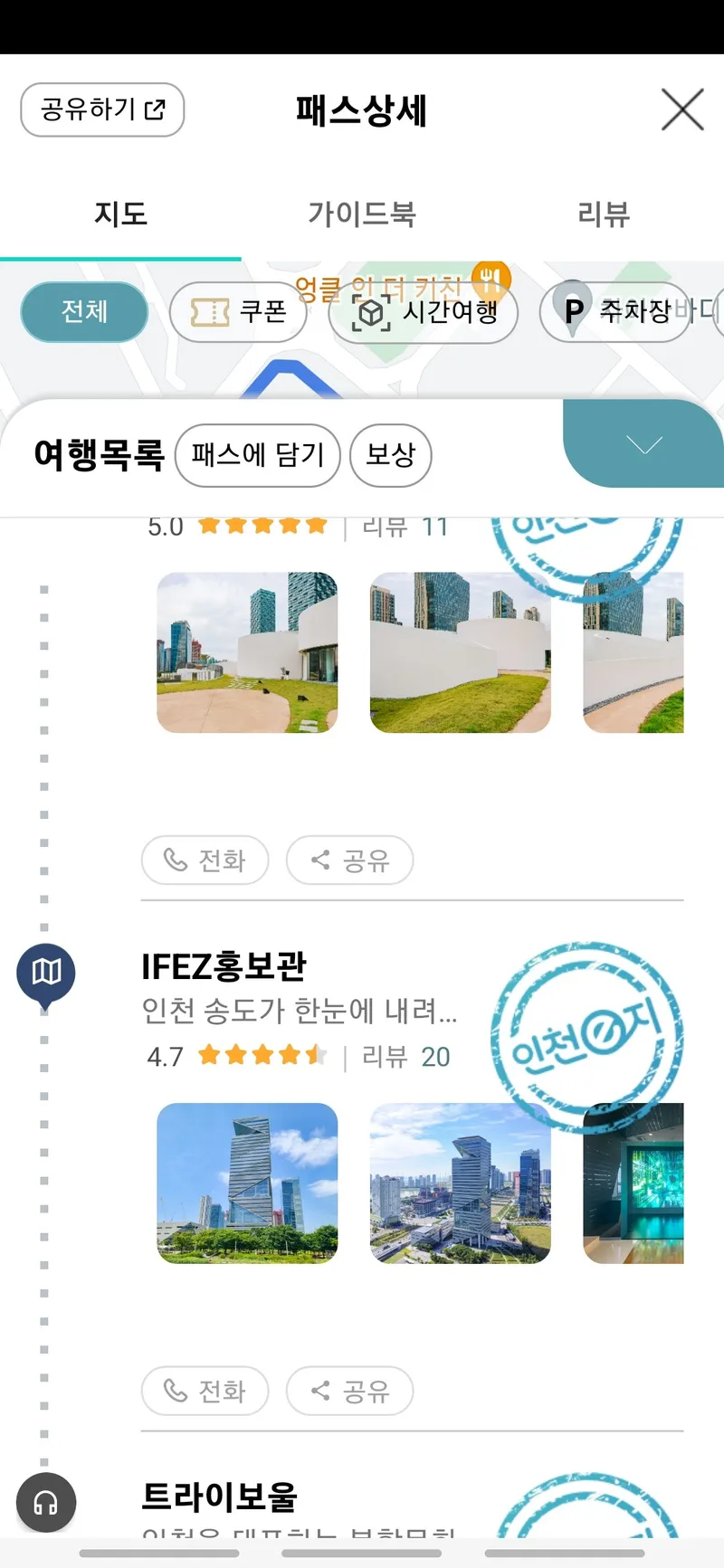Share IFEZ홍보관 with the 공유 button
Screen dimensions: 724x1568
[349, 1391]
